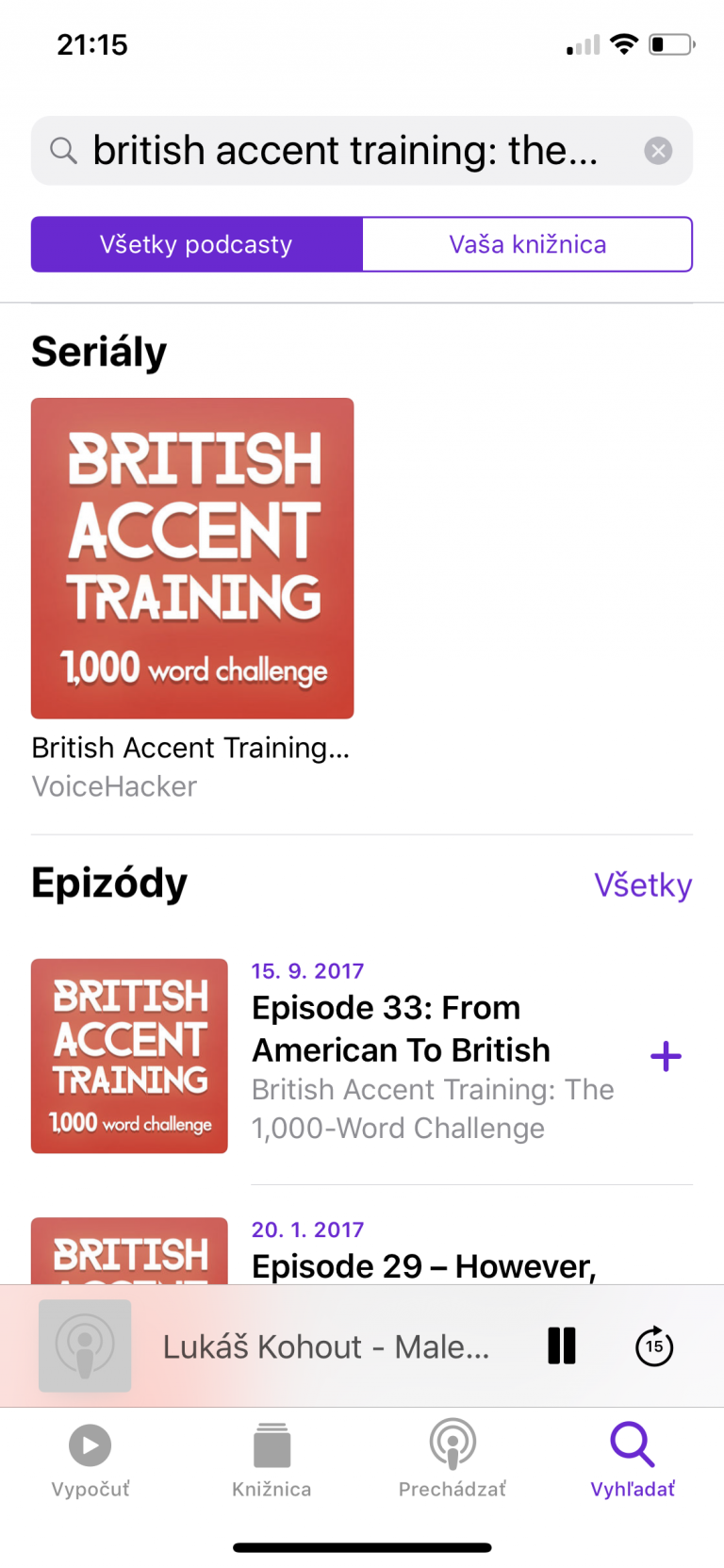The height and width of the screenshot is (1568, 724).
Task: Skip back 15 seconds in the mini player
Action: [x=654, y=1345]
